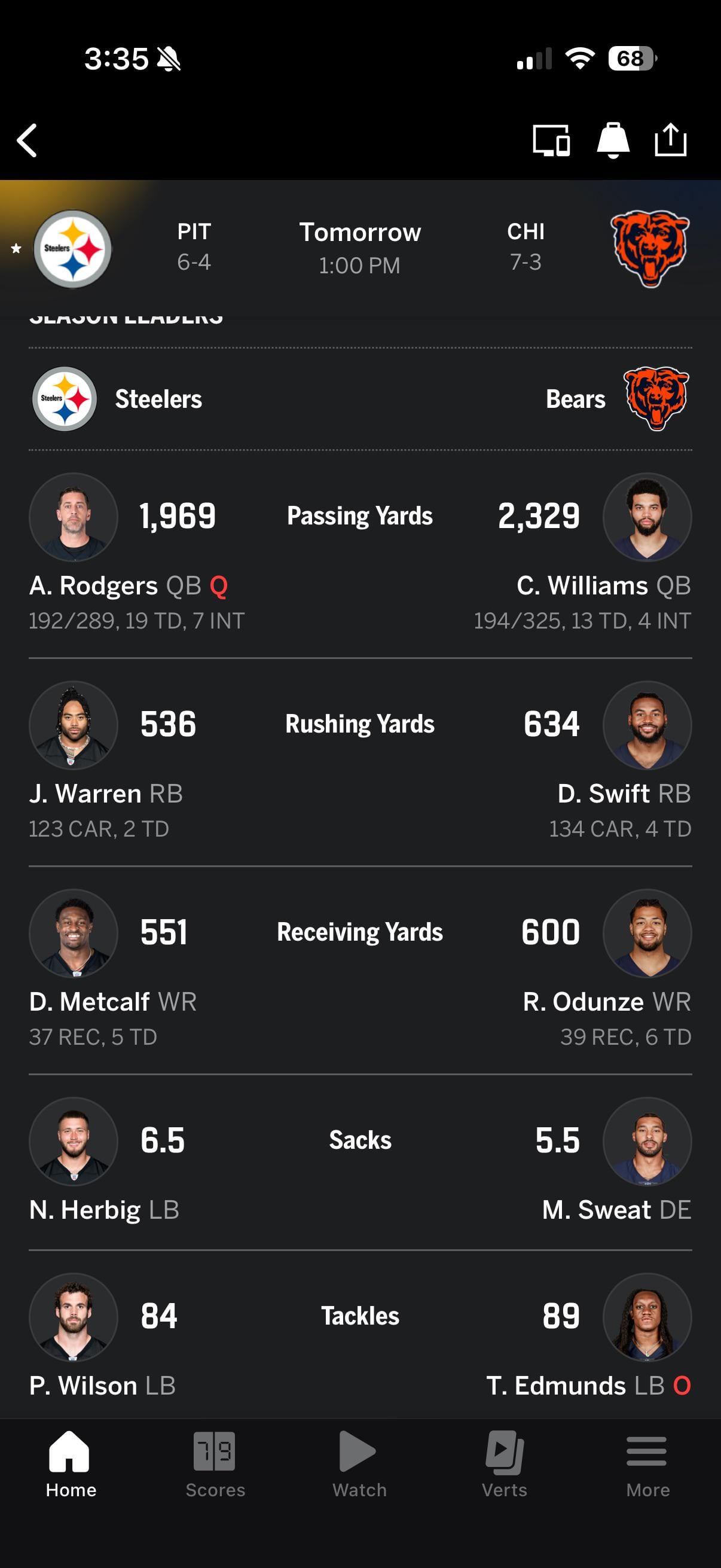721x1568 pixels.
Task: Open the More menu tab
Action: [x=647, y=1464]
